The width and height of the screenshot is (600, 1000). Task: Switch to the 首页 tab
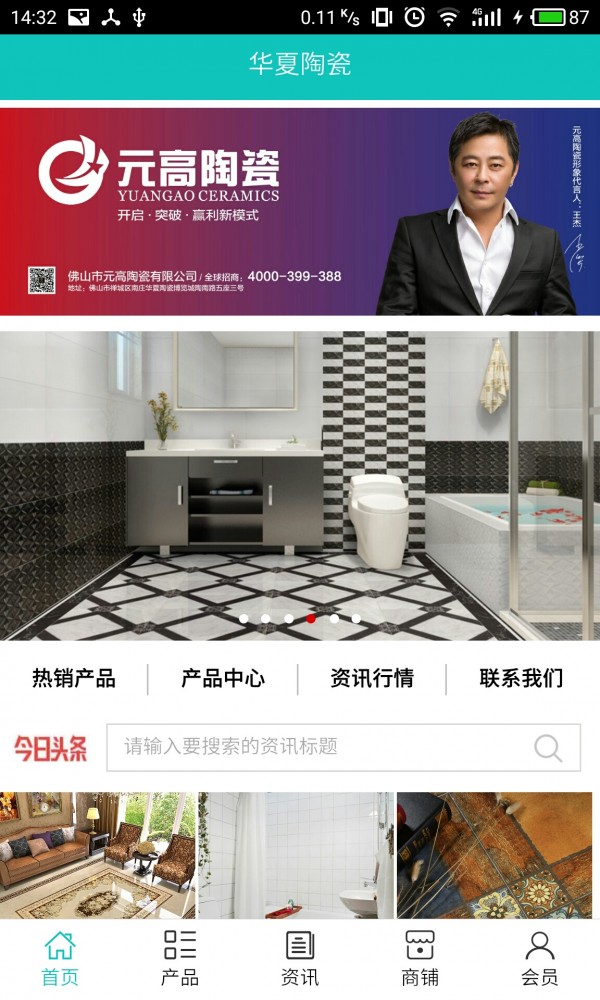coord(60,958)
